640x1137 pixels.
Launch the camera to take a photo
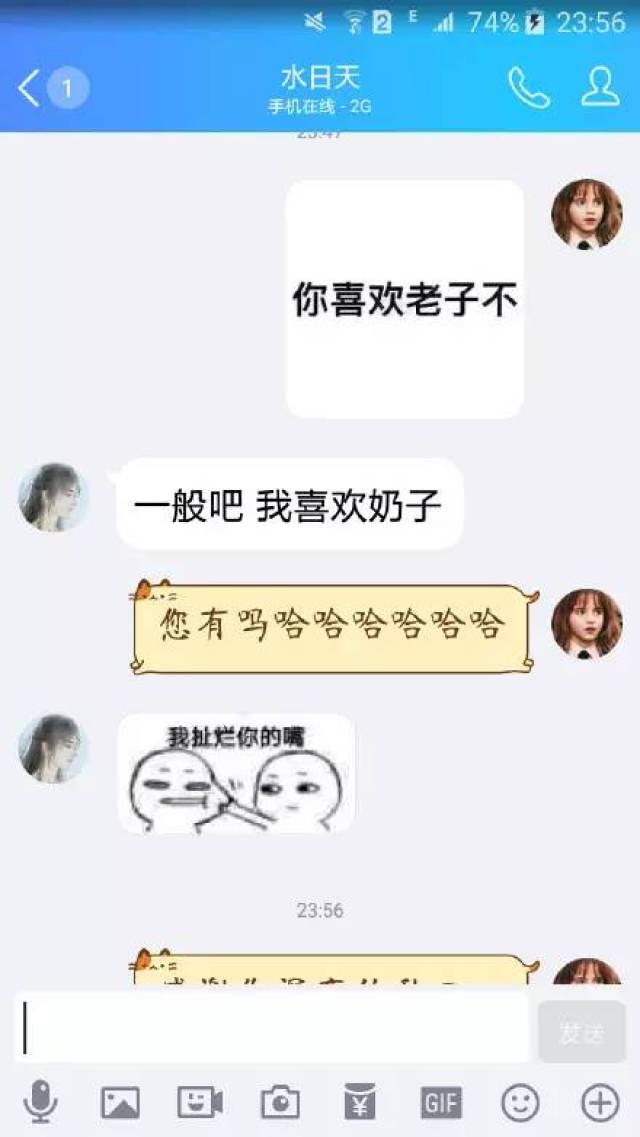point(280,1103)
